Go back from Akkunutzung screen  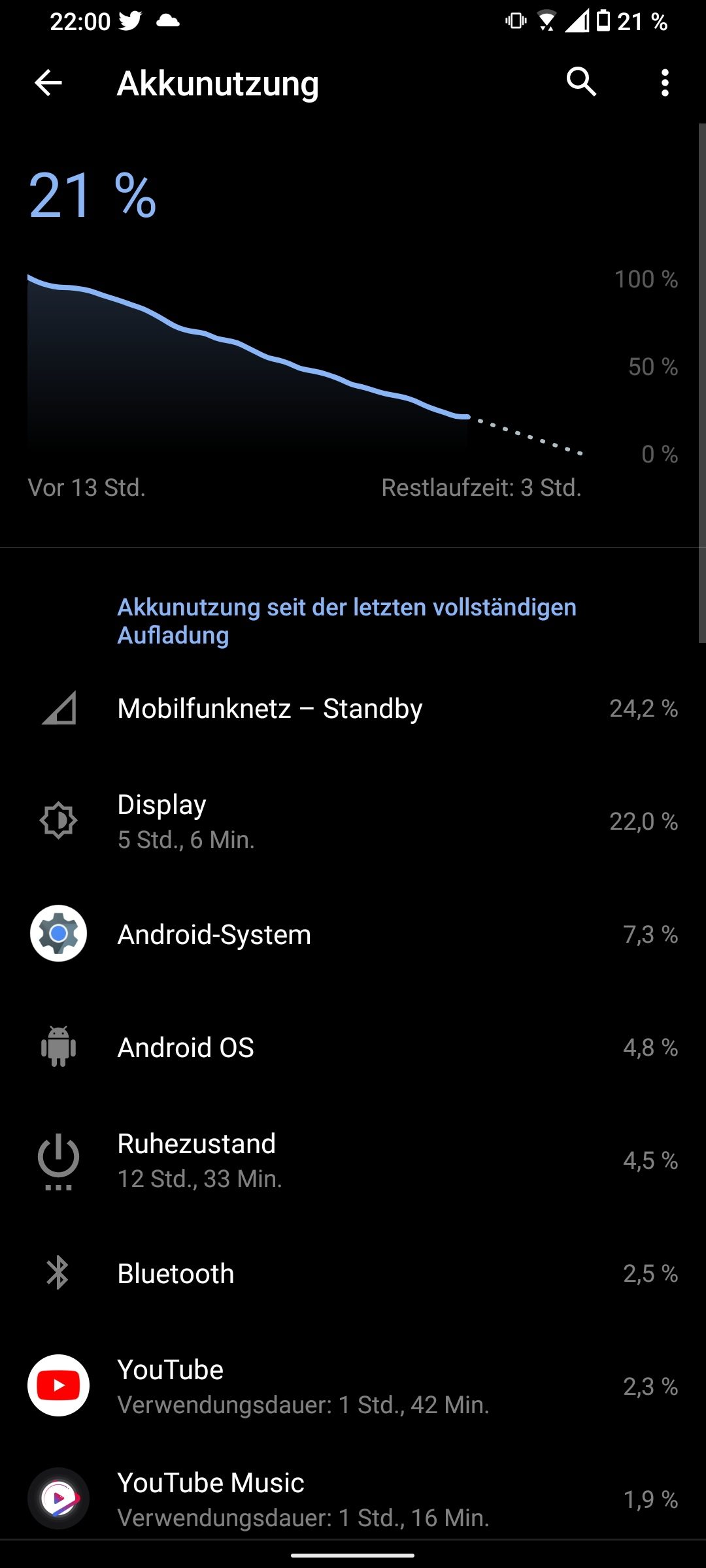(48, 83)
